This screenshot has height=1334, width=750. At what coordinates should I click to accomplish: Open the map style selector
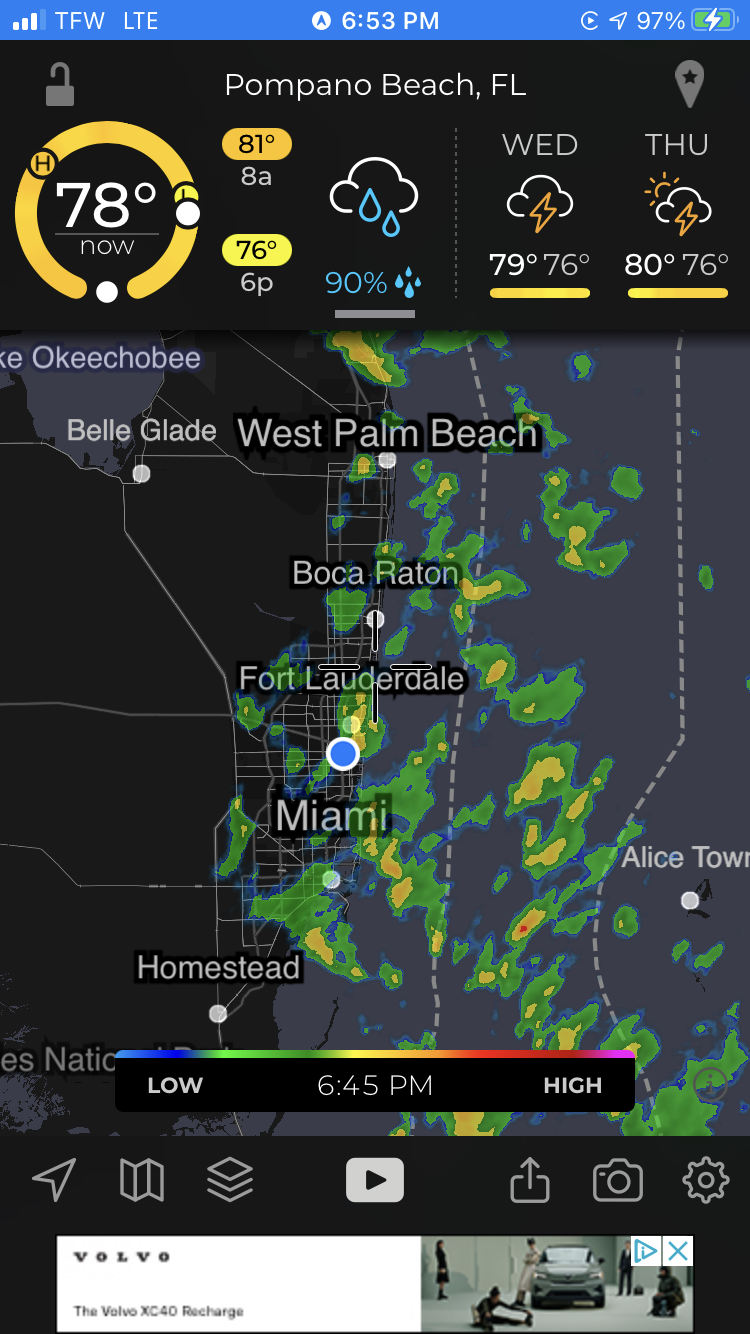pyautogui.click(x=142, y=1181)
